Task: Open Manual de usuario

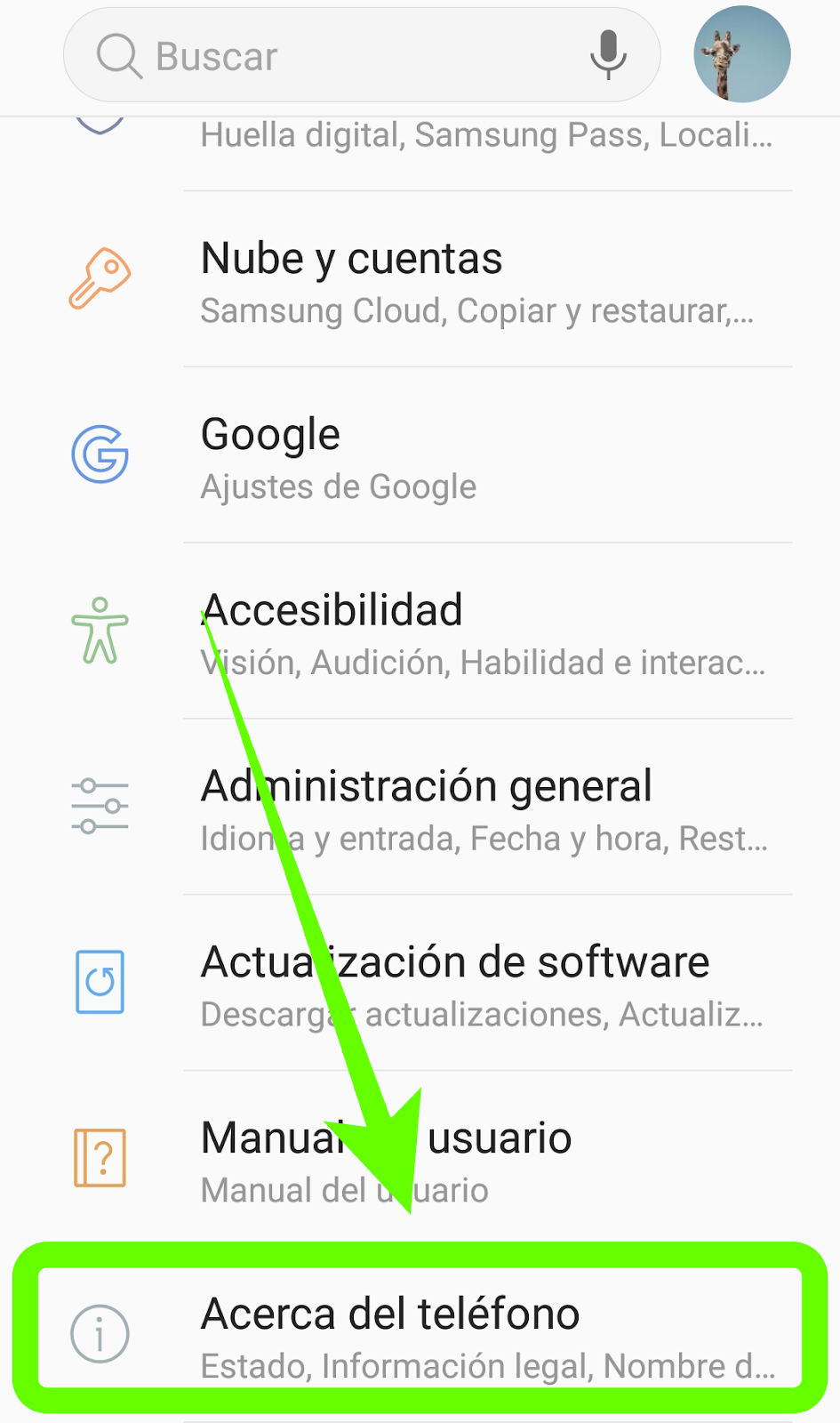Action: point(420,1159)
